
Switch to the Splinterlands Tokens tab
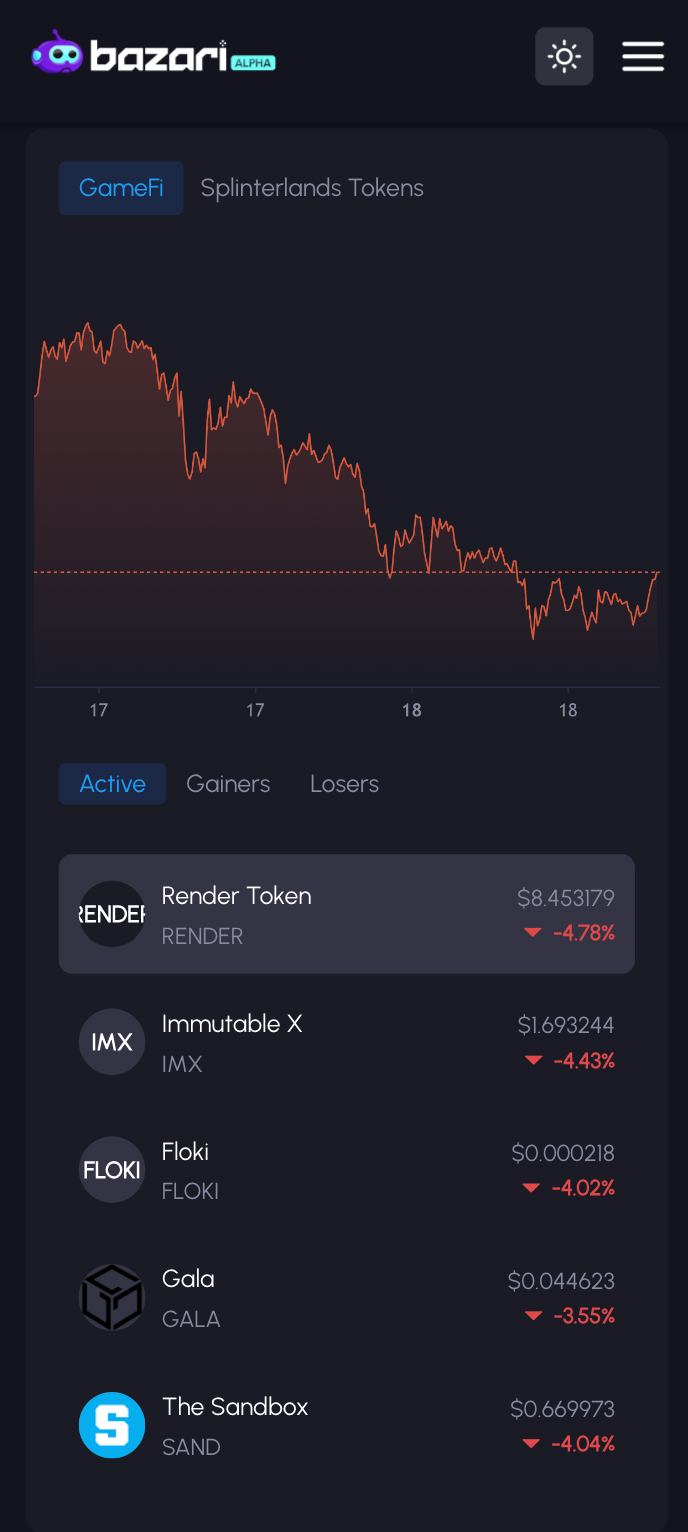click(312, 188)
